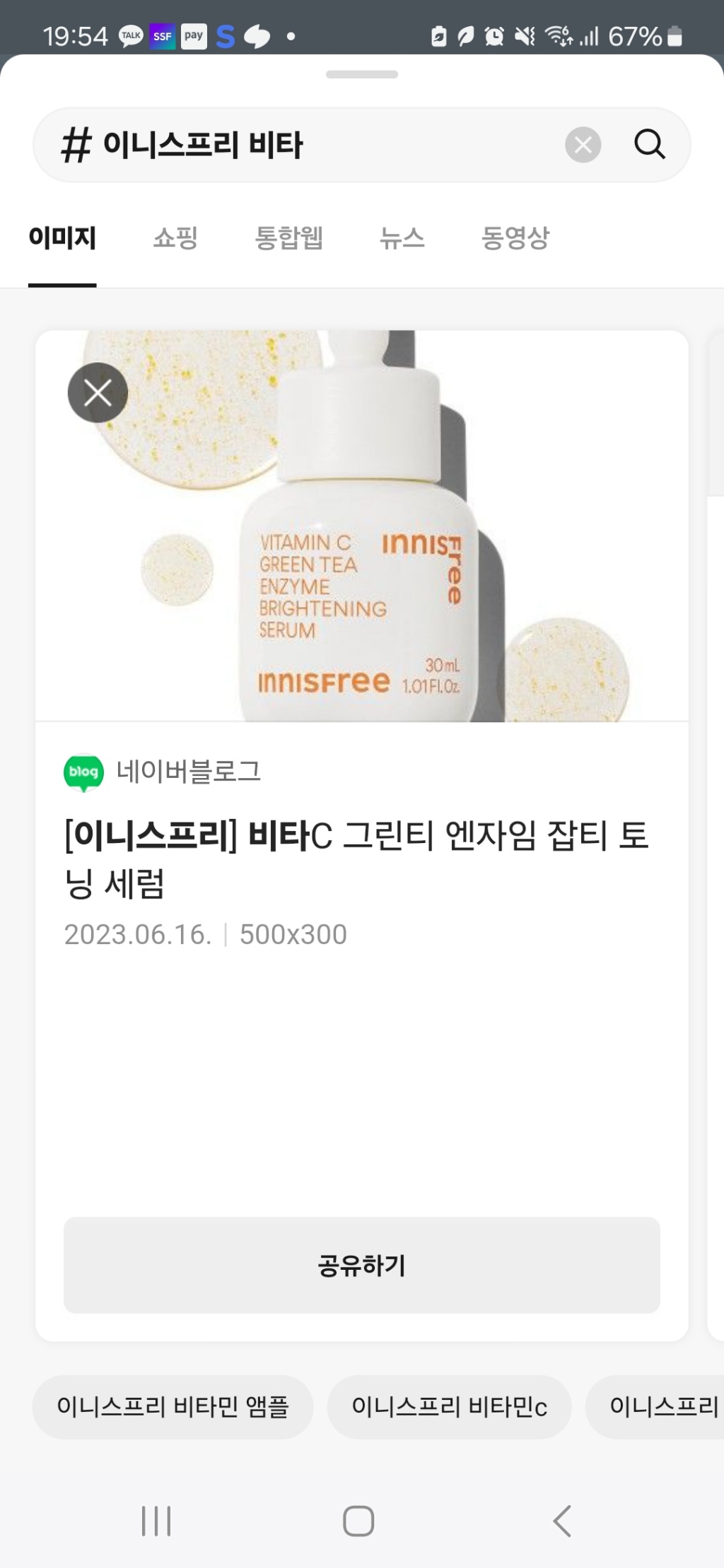
Task: Switch to the 쇼핑 tab
Action: pos(175,237)
